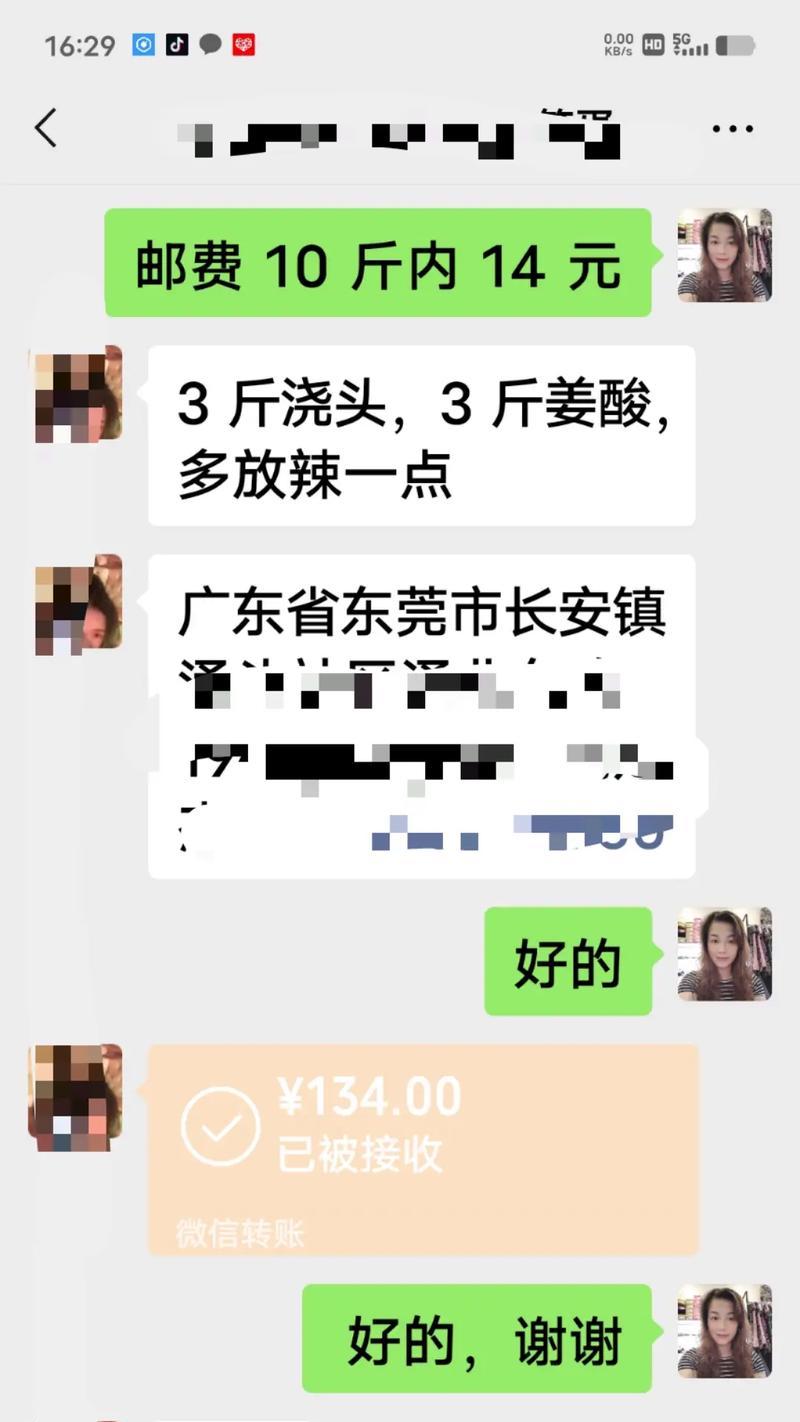The height and width of the screenshot is (1422, 800).
Task: Go back to the chat list
Action: tap(45, 129)
